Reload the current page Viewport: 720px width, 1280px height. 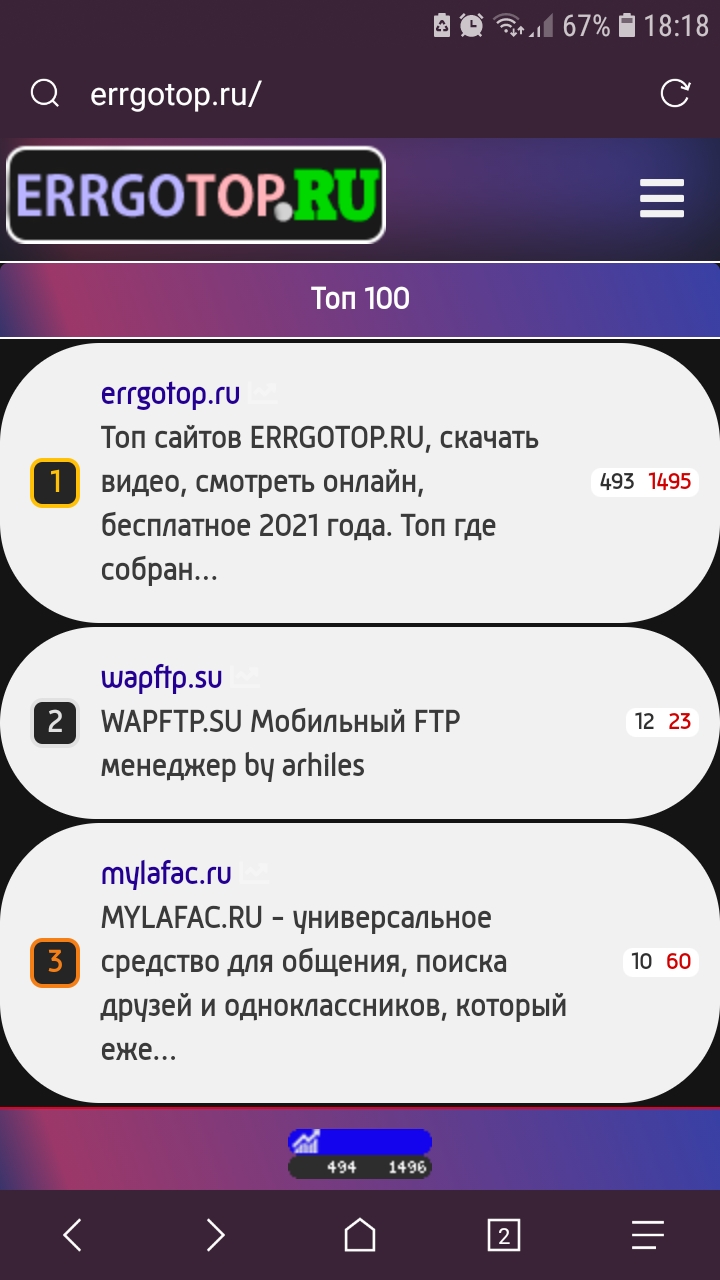coord(675,94)
